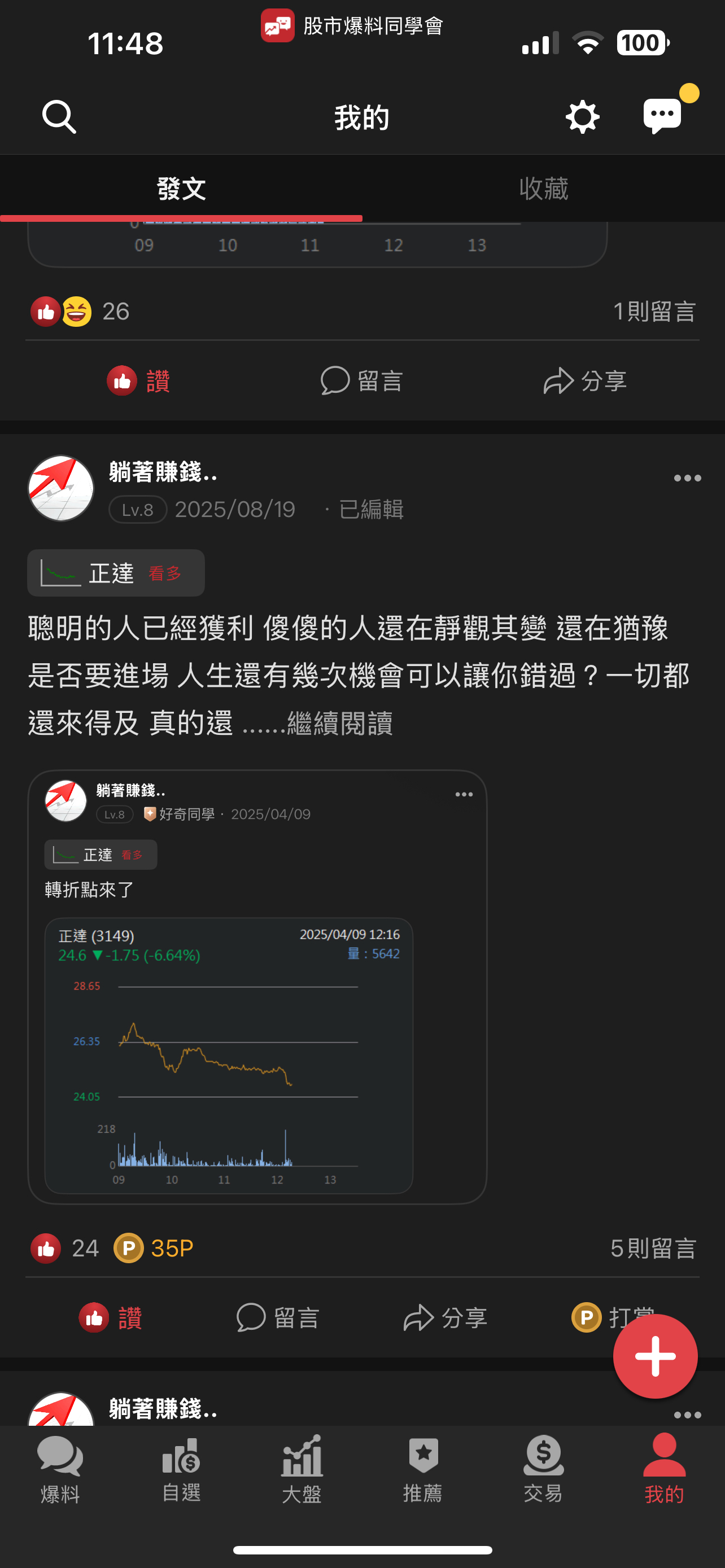Open overflow menu on the 2025/08/19 post
Viewport: 725px width, 1568px height.
click(687, 479)
